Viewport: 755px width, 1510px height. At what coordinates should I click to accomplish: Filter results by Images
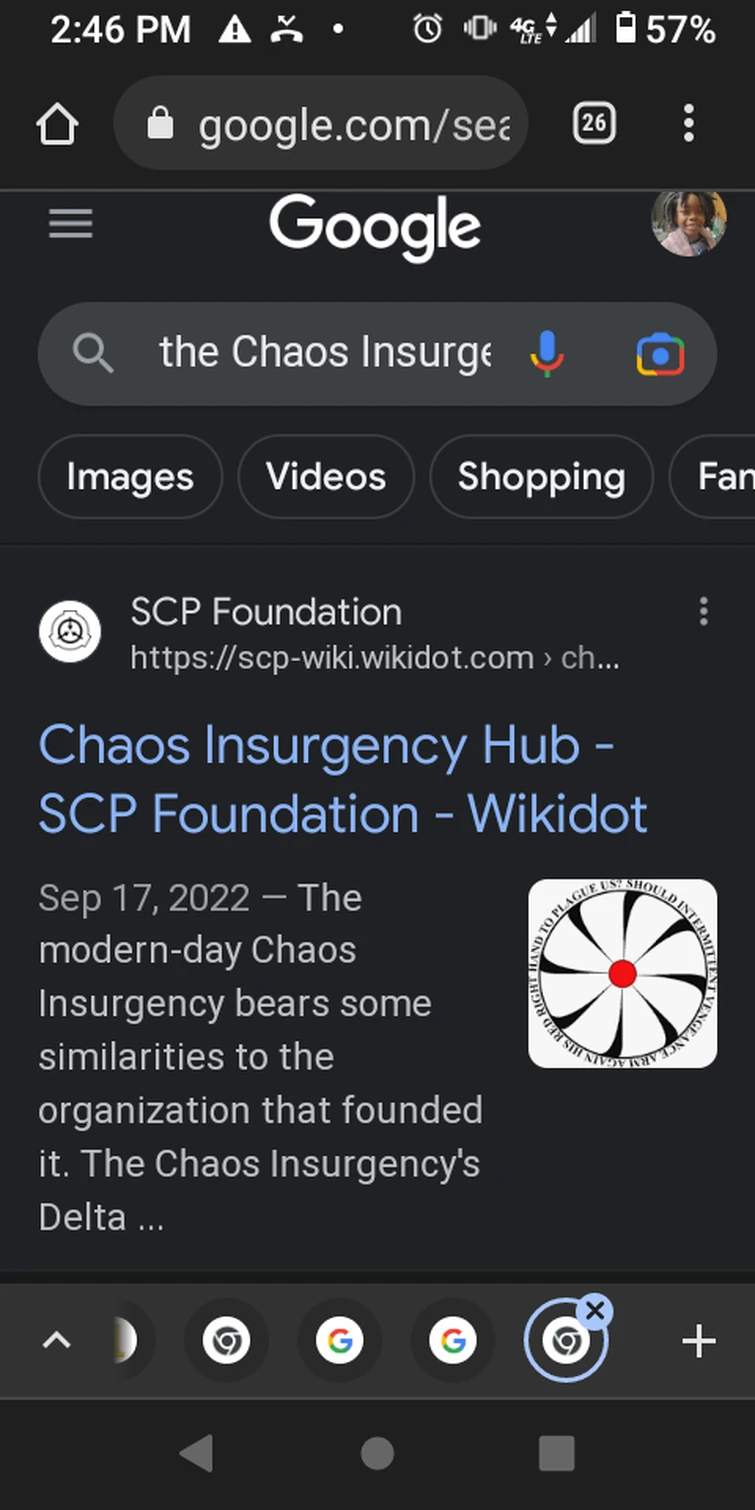click(130, 477)
